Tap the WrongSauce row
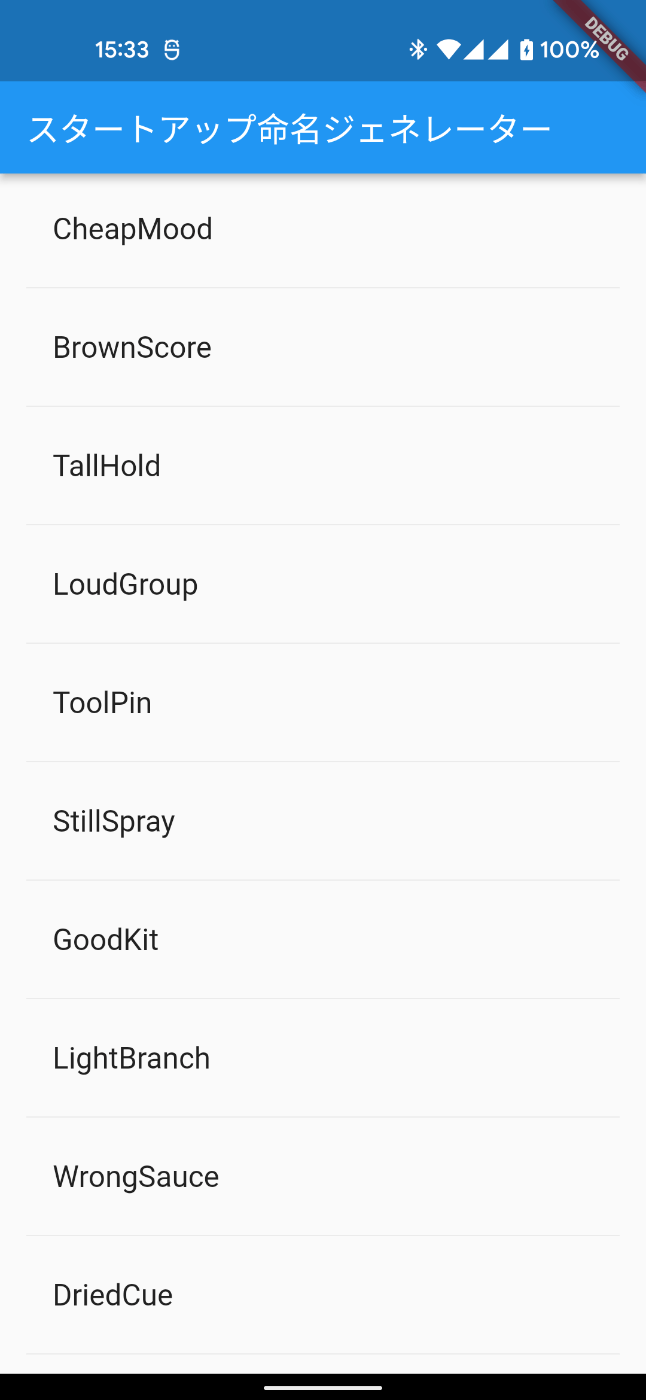Viewport: 646px width, 1400px height. click(323, 1177)
